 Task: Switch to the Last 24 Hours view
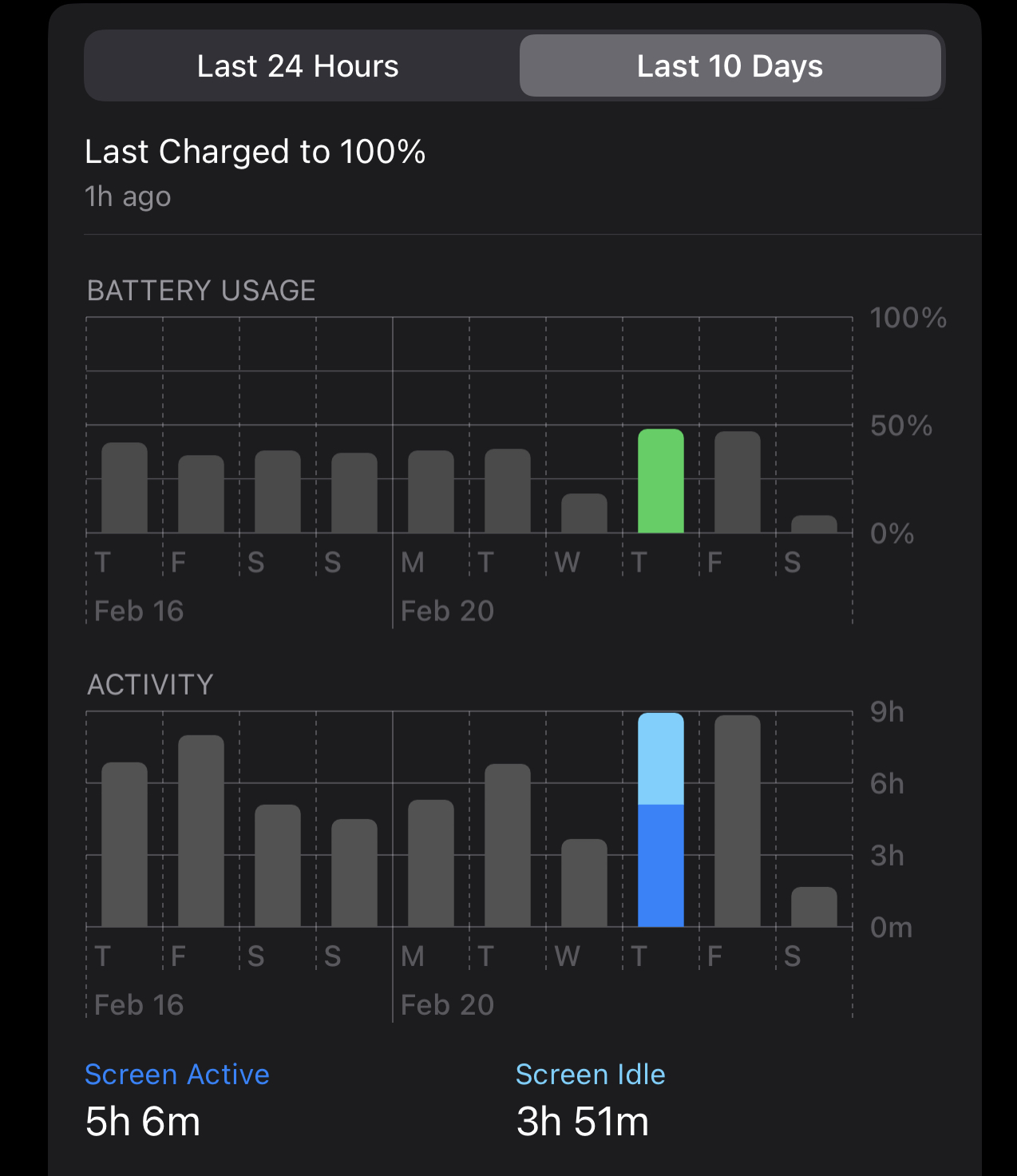(x=299, y=66)
